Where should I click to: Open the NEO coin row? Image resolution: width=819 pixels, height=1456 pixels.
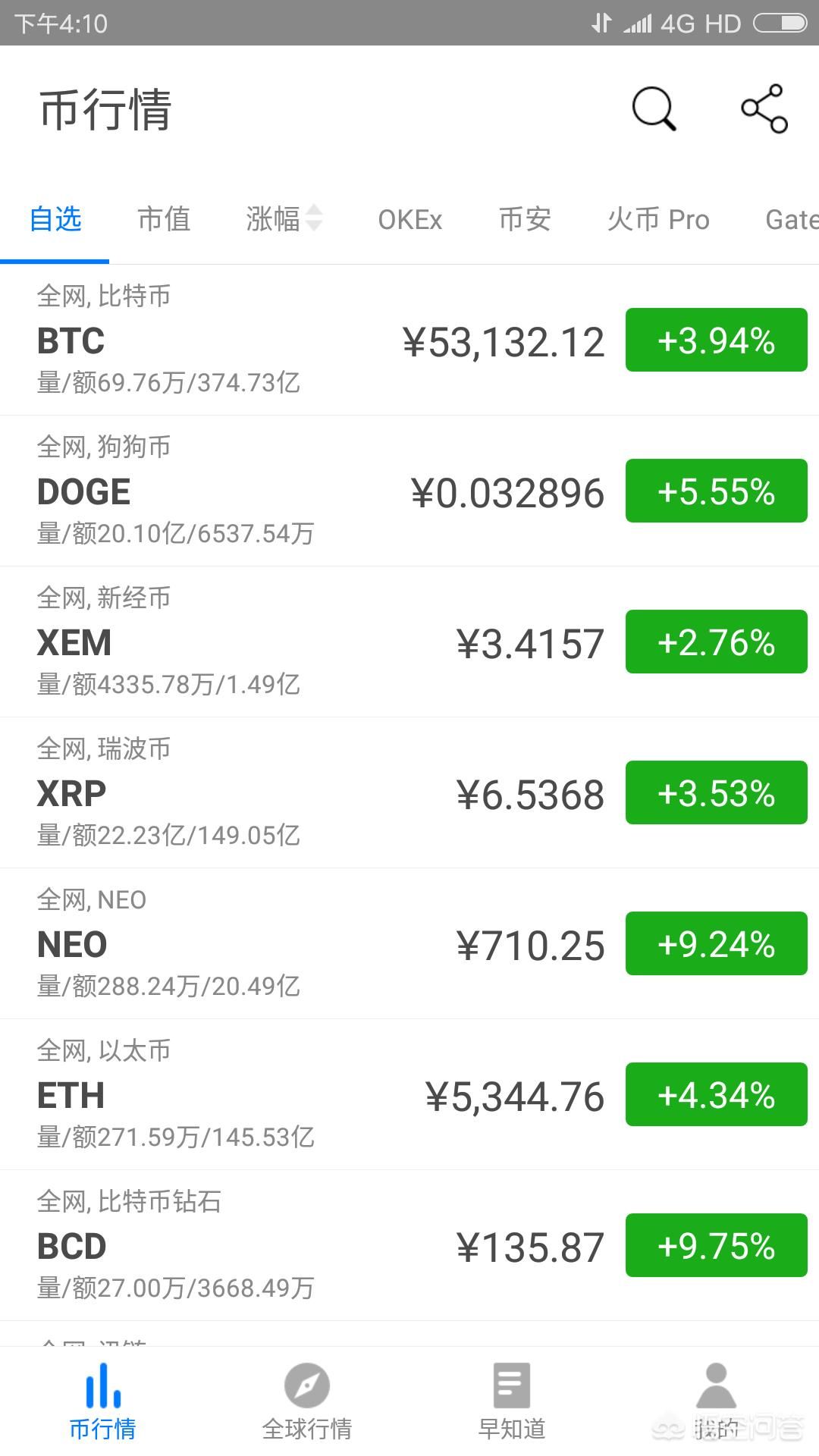coord(409,943)
